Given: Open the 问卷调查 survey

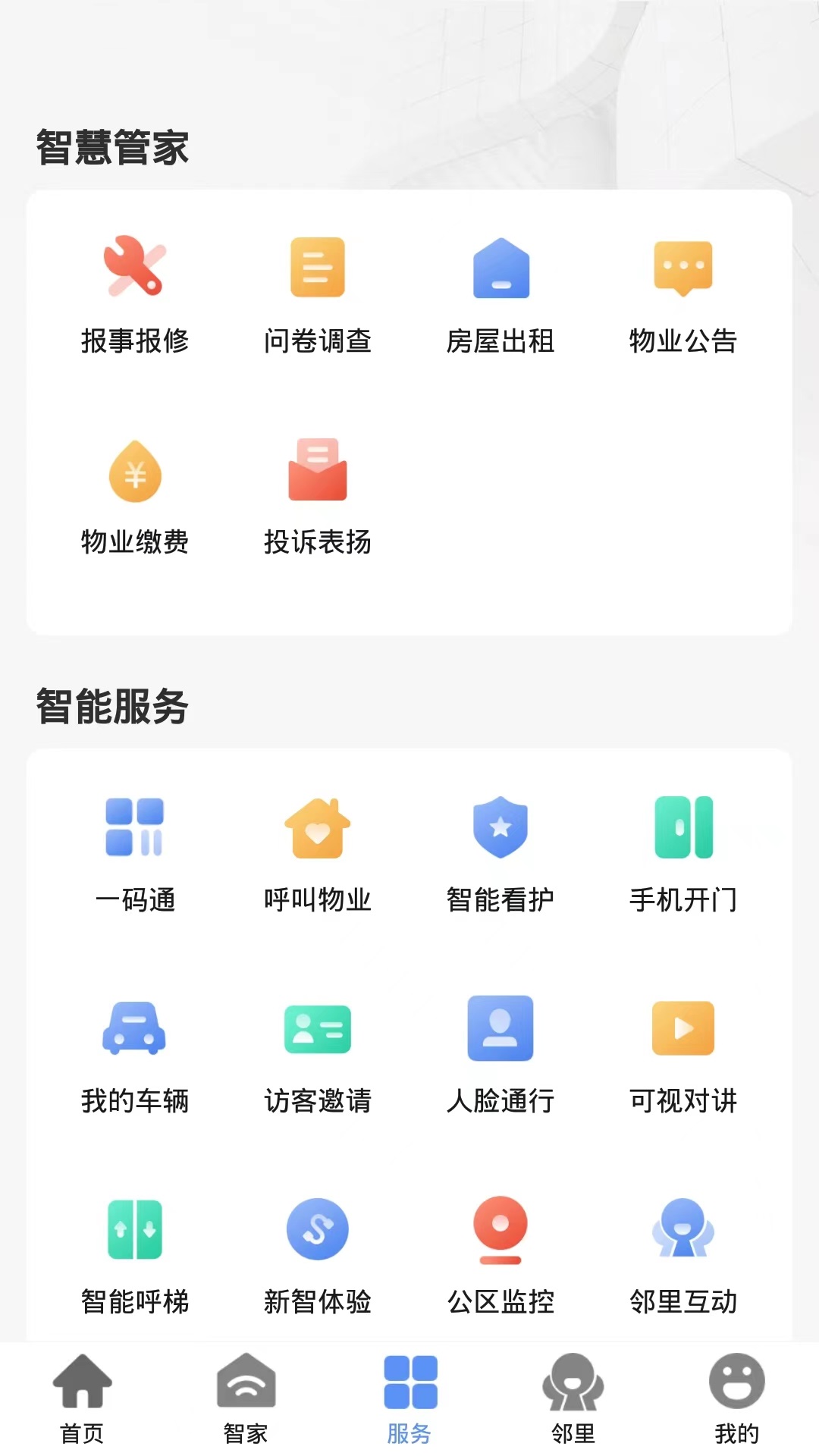Looking at the screenshot, I should click(x=317, y=294).
